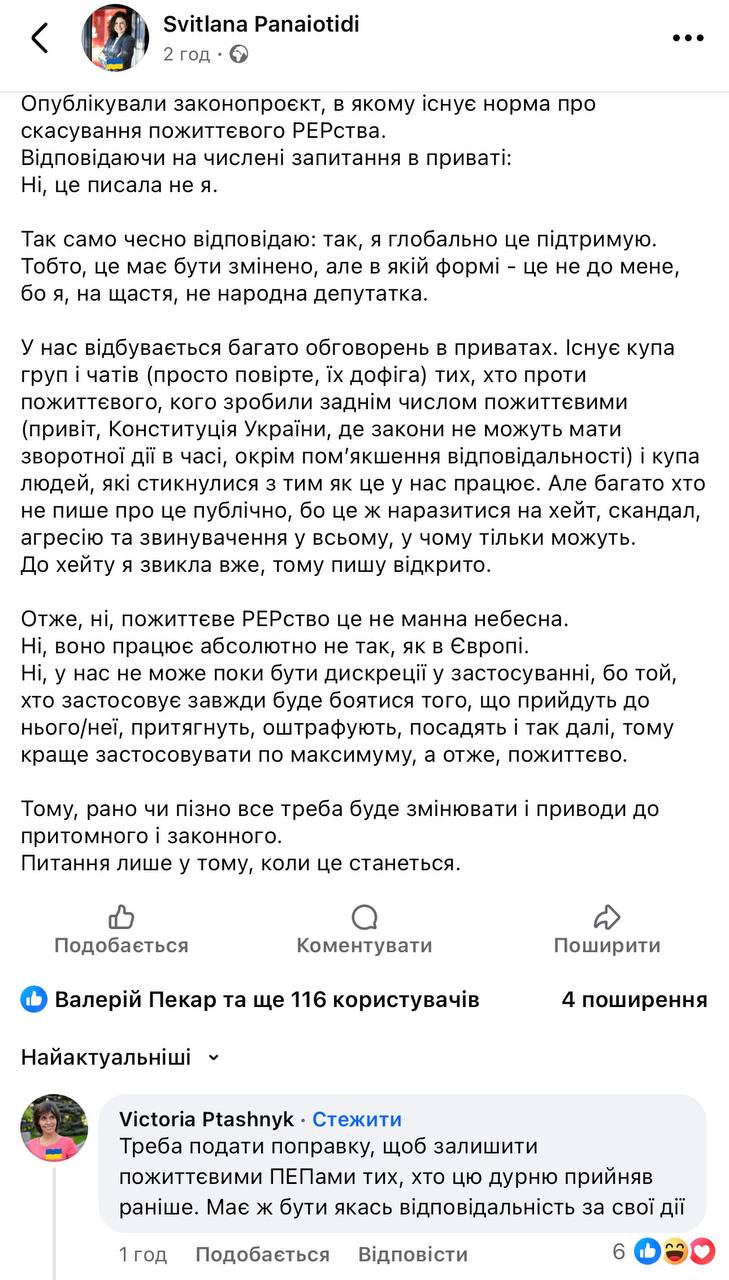Share the post via Поширити
Image resolution: width=729 pixels, height=1280 pixels.
pyautogui.click(x=607, y=930)
